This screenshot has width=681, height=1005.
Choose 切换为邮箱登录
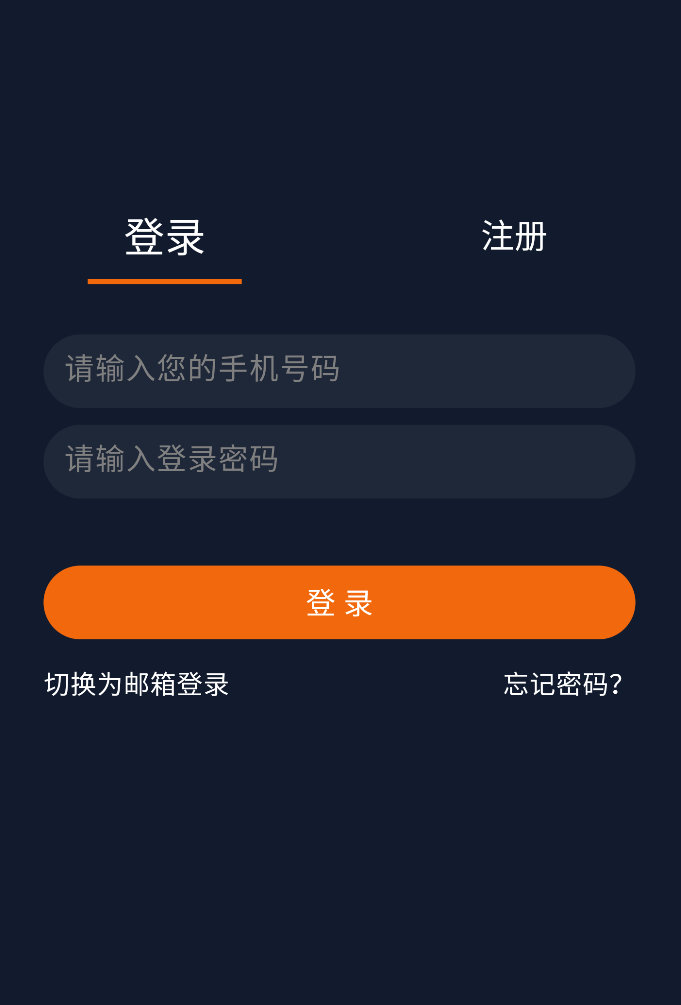point(137,684)
